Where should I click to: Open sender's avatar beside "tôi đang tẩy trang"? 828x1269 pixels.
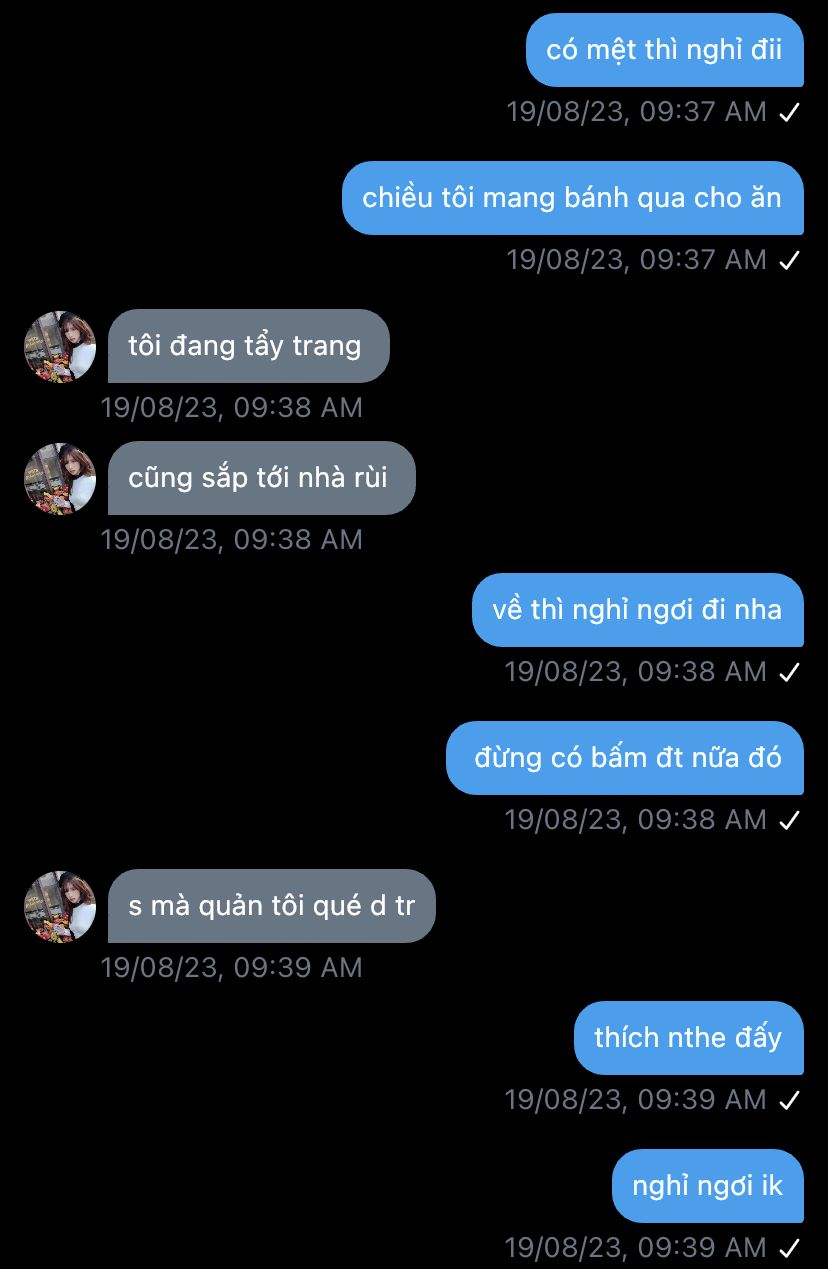[x=60, y=346]
